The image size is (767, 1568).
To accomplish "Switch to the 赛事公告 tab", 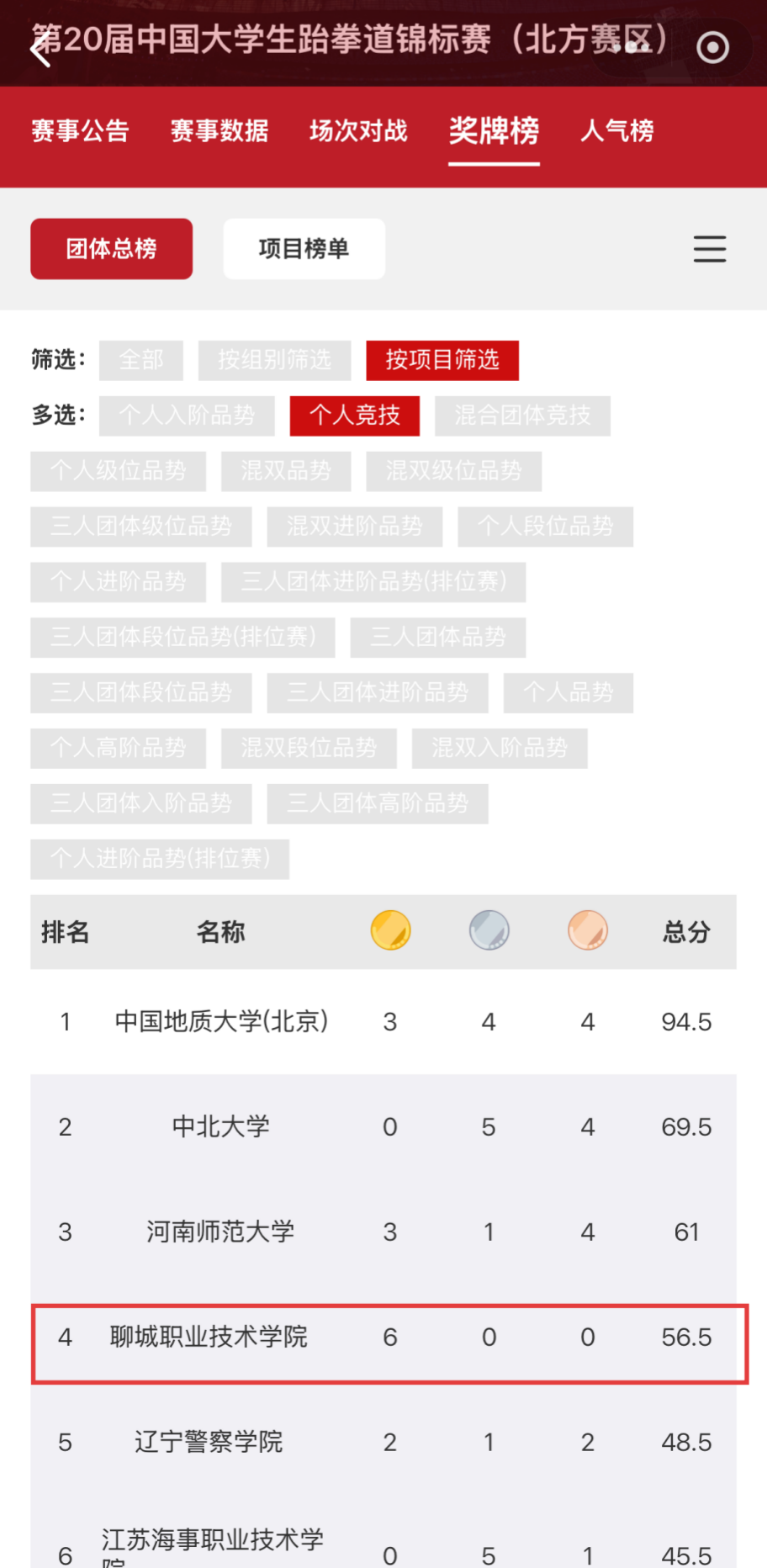I will 80,131.
